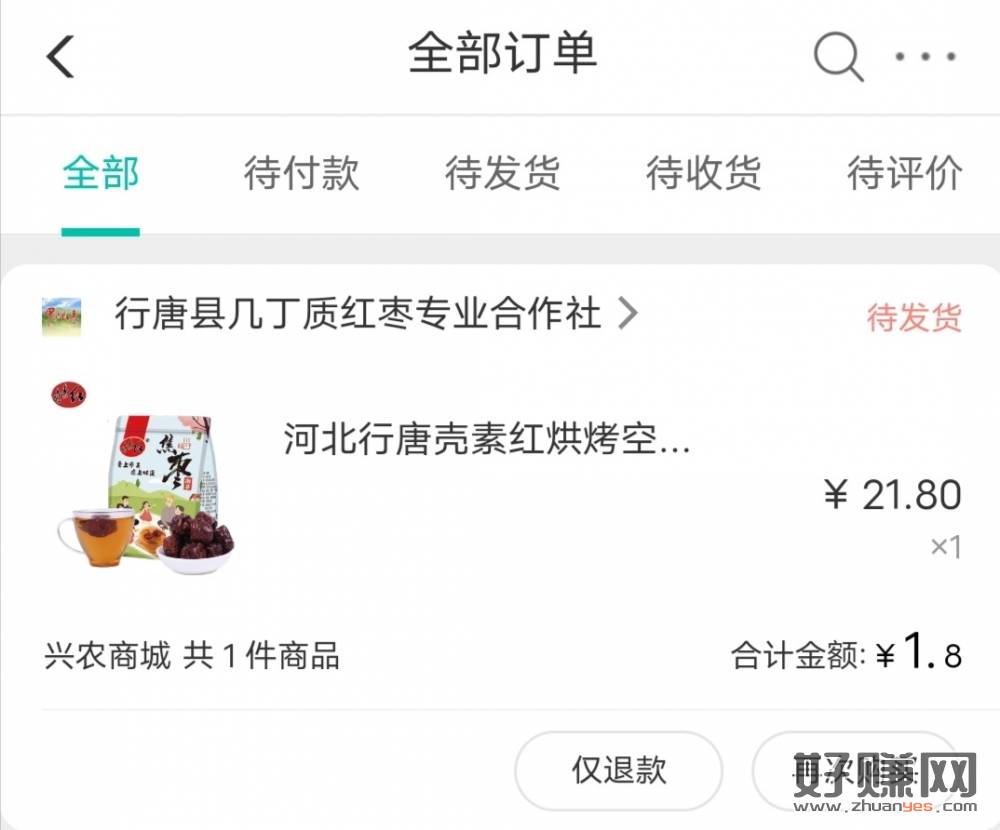Switch to the 待收货 tab

tap(703, 174)
